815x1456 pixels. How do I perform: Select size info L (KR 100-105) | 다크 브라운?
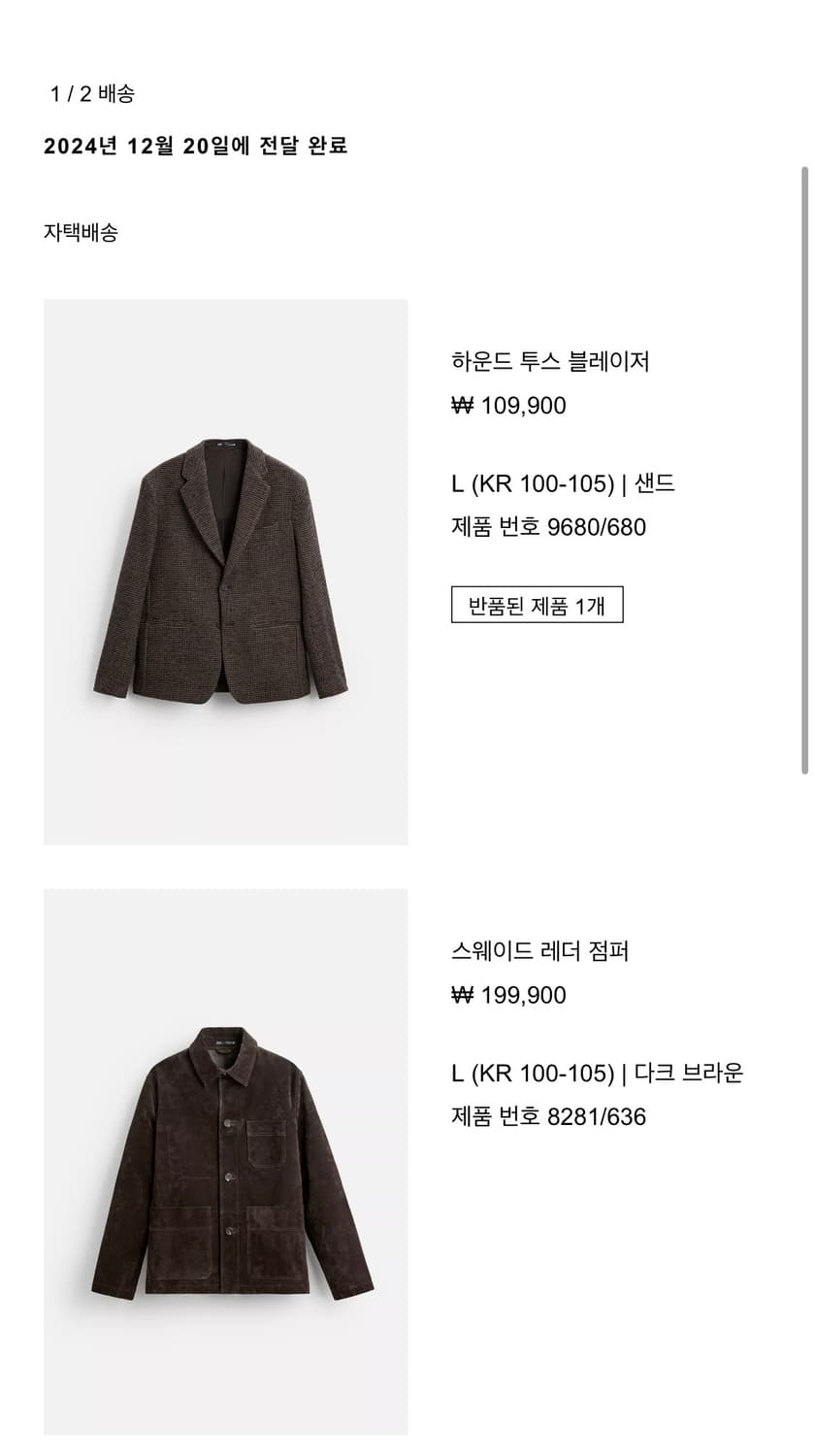coord(595,1072)
